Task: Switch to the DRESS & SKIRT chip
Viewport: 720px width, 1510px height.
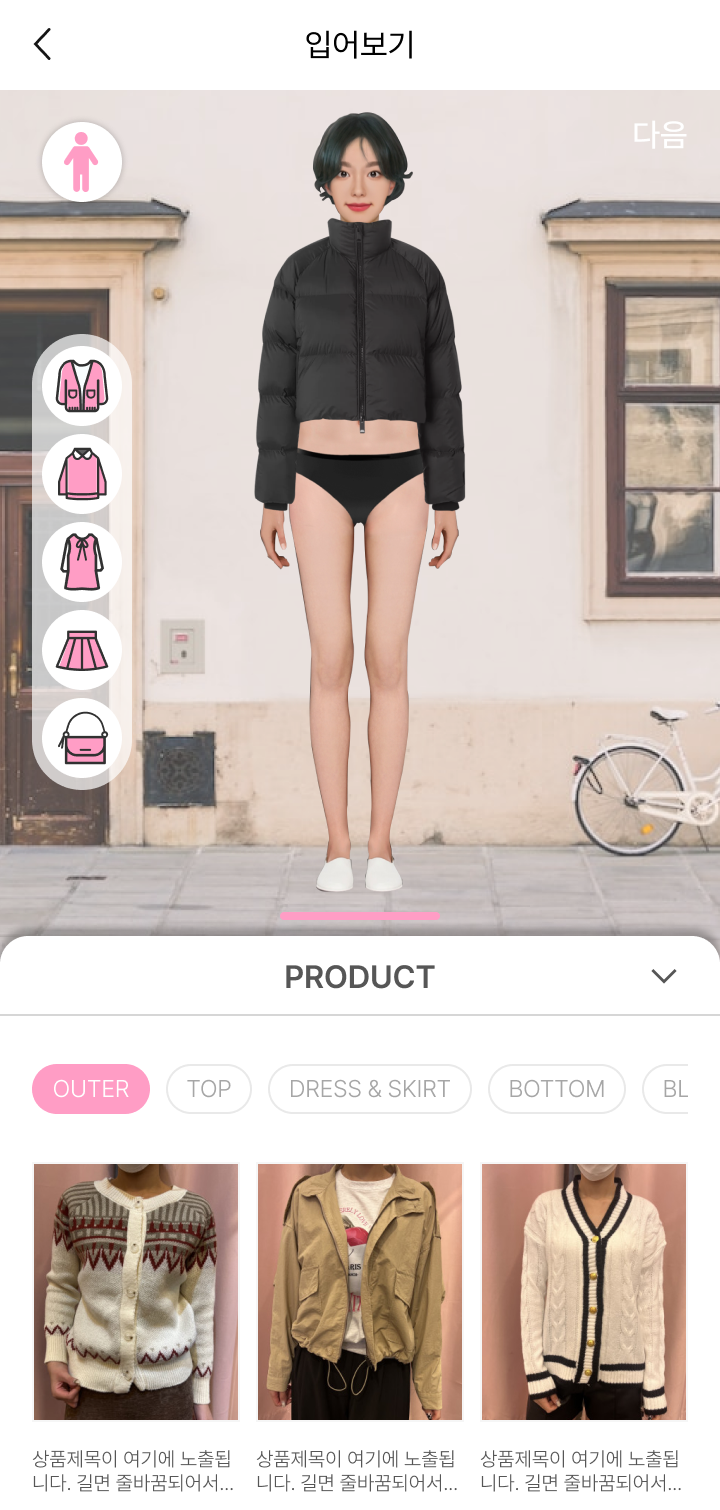Action: (x=370, y=1089)
